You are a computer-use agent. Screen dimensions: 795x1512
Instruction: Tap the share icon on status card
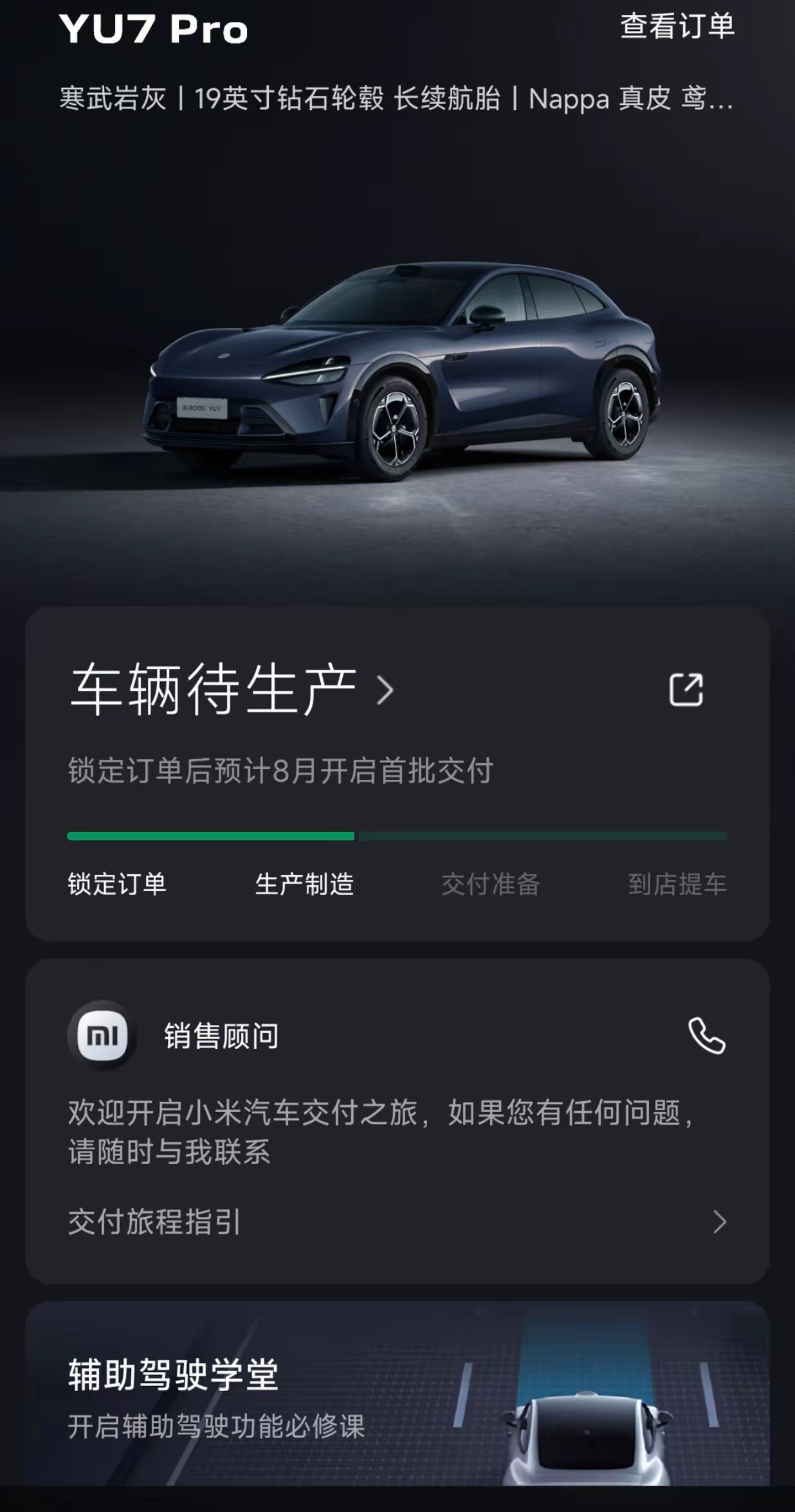(x=686, y=690)
